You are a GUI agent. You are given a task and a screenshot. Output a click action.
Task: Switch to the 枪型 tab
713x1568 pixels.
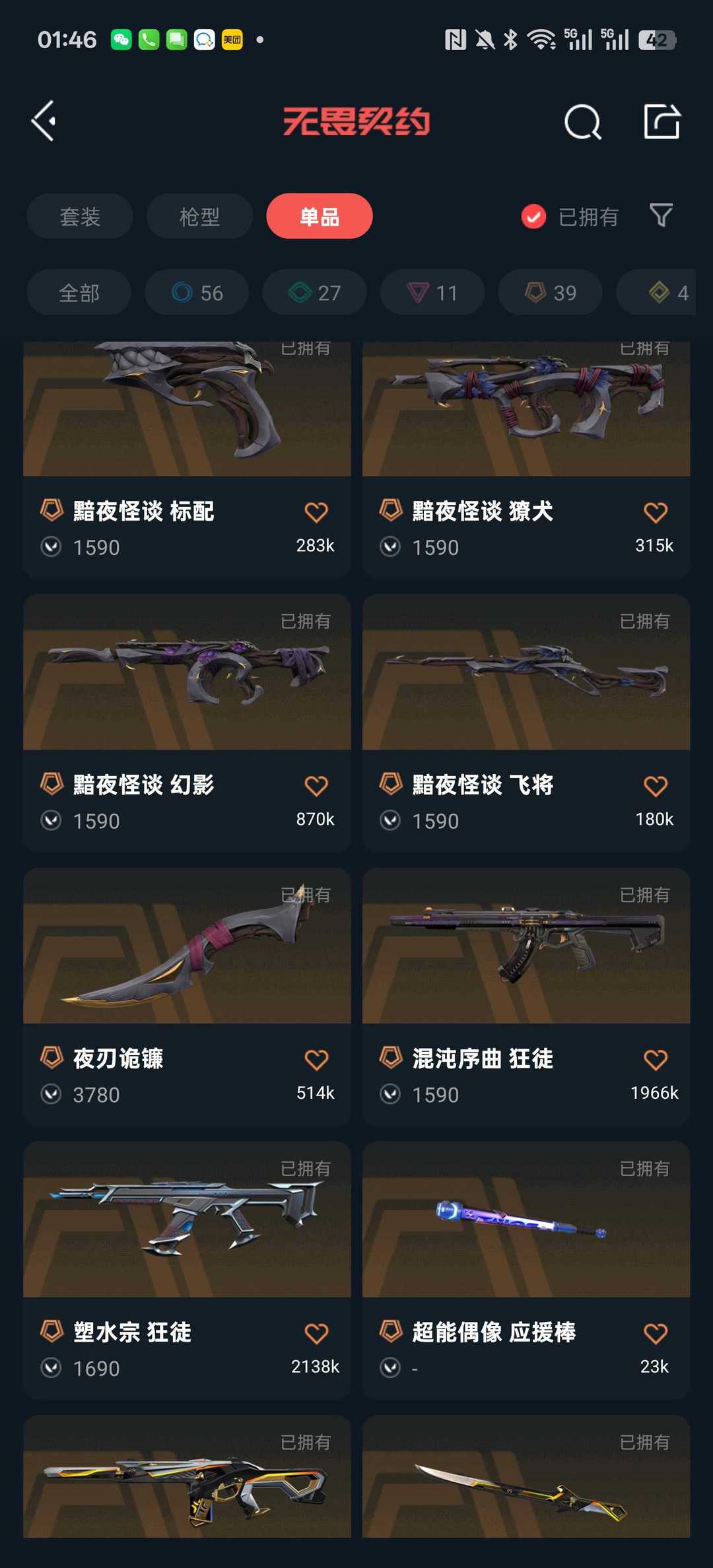pos(199,216)
